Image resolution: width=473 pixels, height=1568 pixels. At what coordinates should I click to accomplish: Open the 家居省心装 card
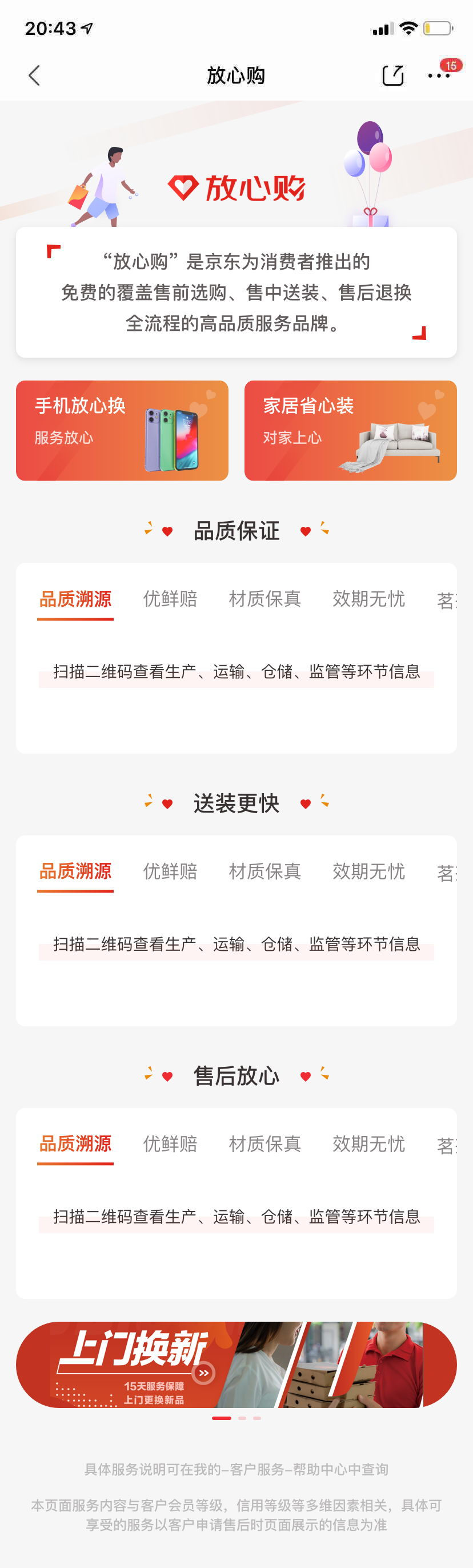click(350, 430)
